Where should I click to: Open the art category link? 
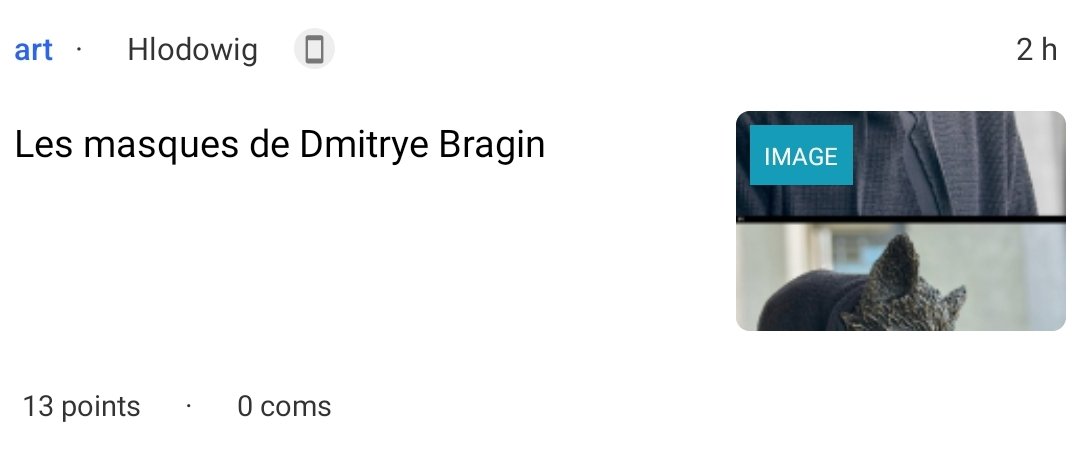pyautogui.click(x=33, y=50)
